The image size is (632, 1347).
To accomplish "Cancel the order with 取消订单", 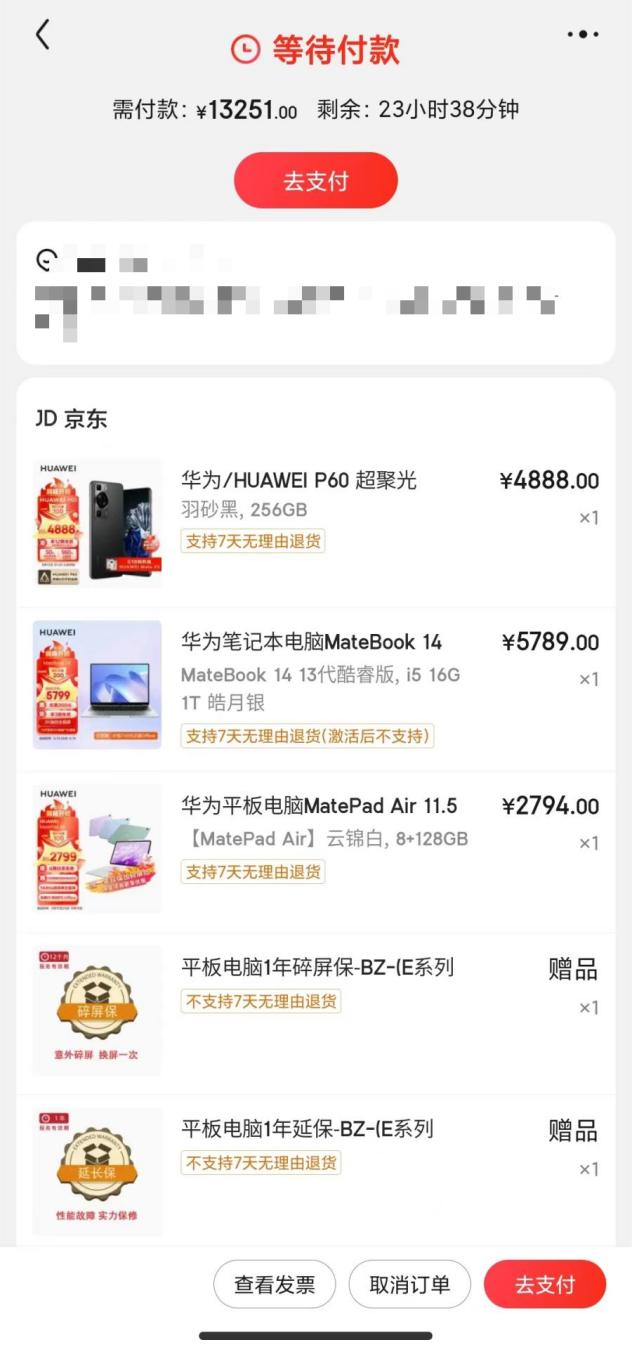I will pyautogui.click(x=409, y=1285).
